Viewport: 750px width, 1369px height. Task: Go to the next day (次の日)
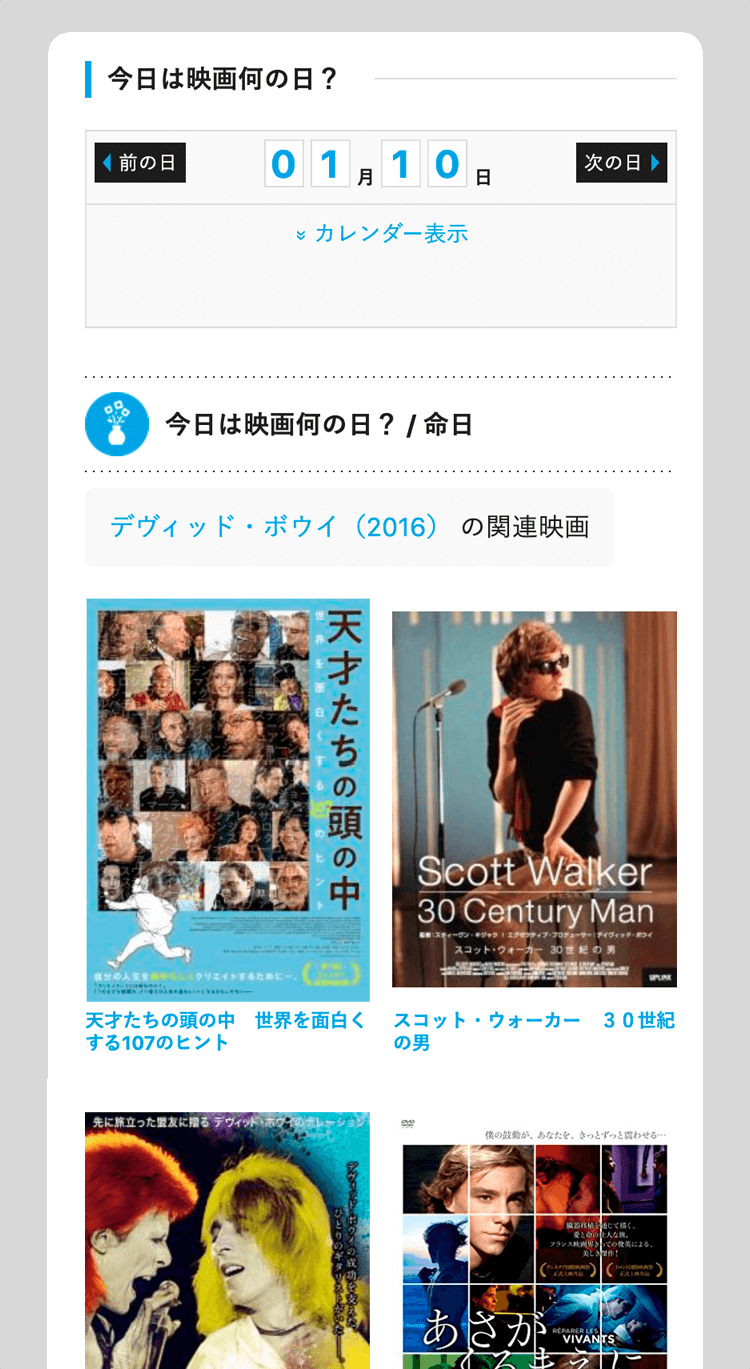[621, 163]
